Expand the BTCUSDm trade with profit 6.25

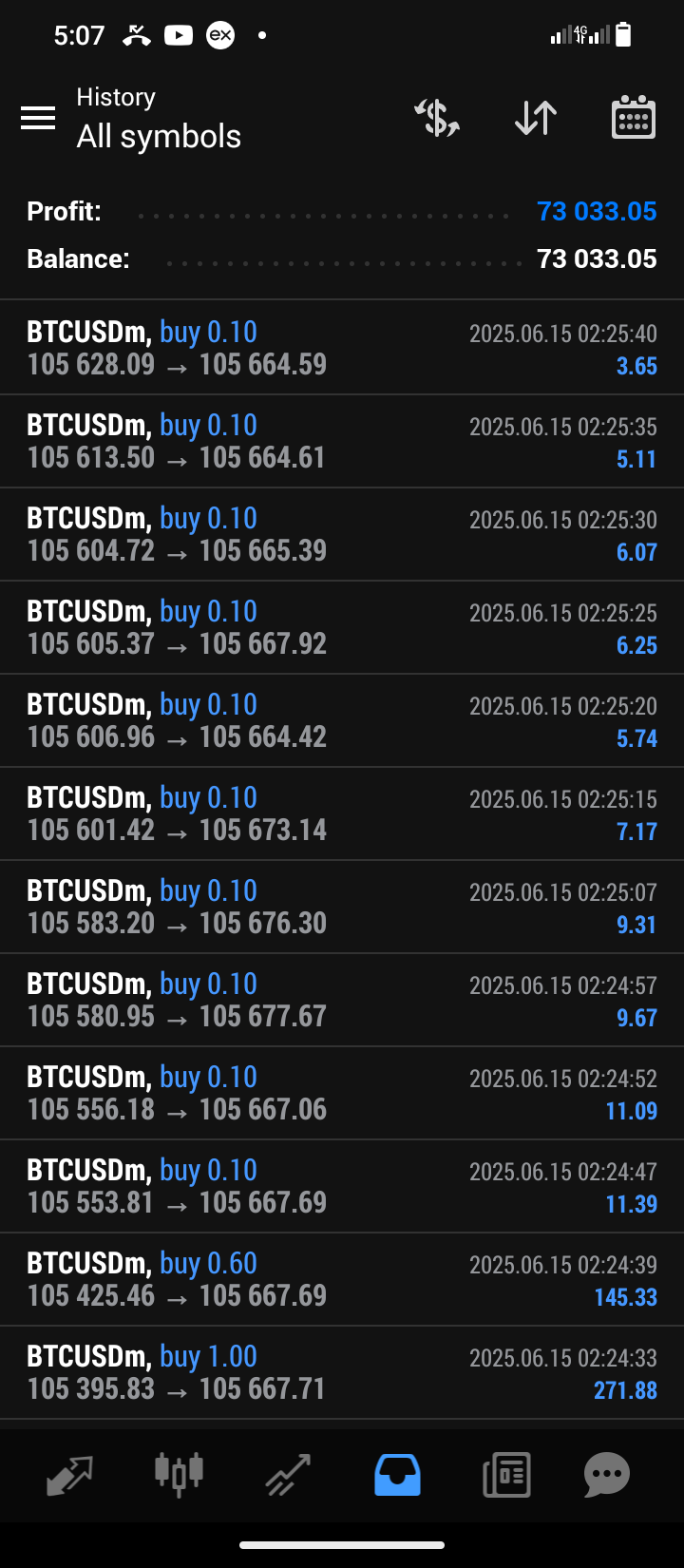342,627
